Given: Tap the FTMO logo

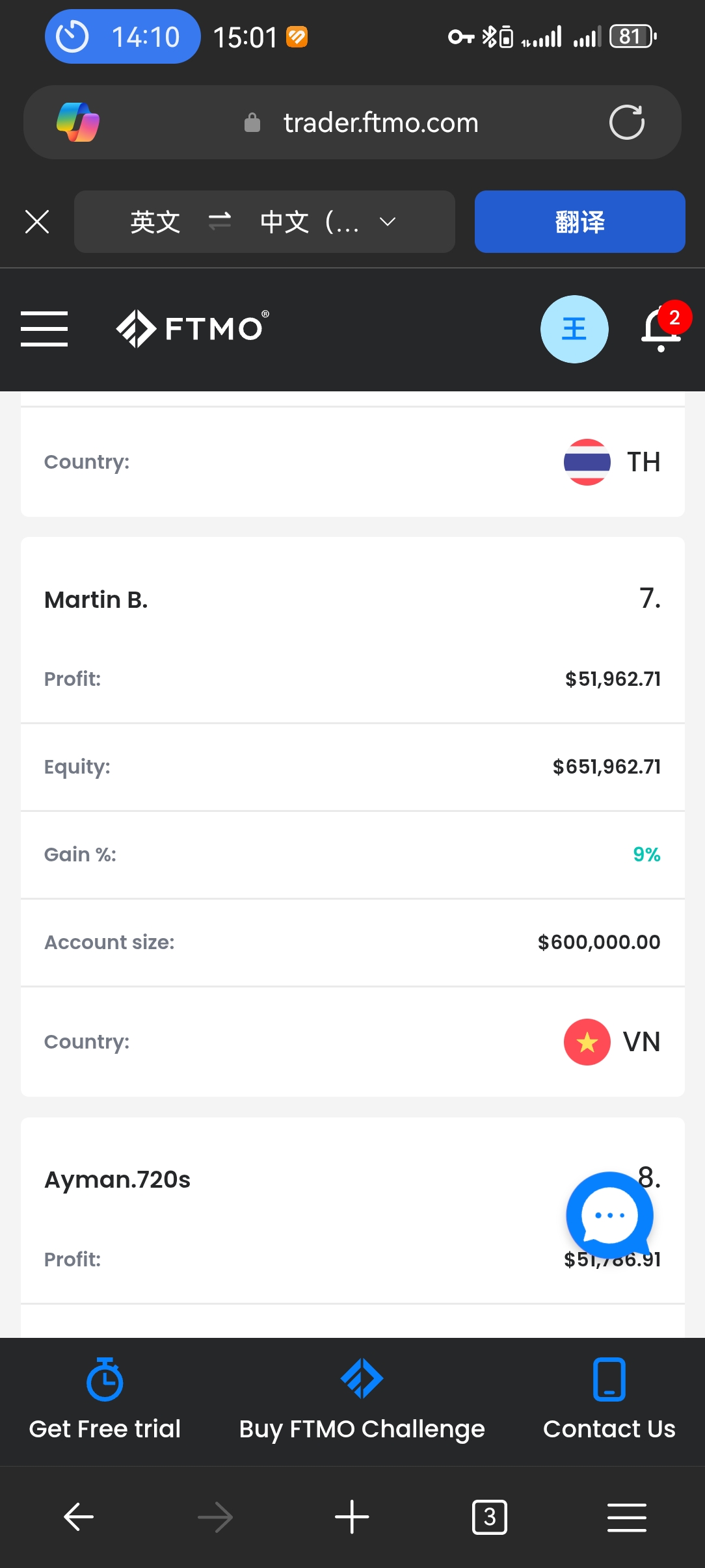Looking at the screenshot, I should click(193, 328).
